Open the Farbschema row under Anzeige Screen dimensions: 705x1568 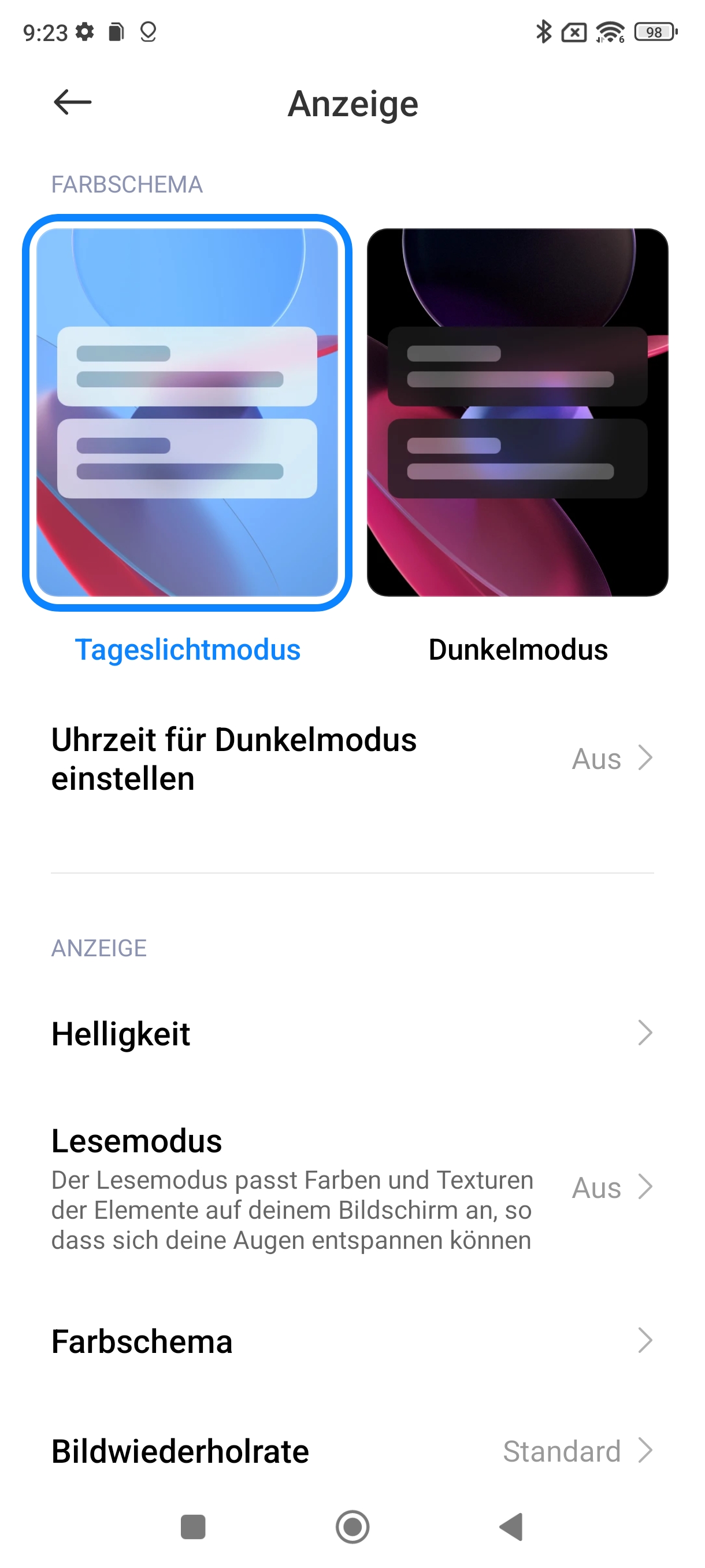[x=353, y=1341]
